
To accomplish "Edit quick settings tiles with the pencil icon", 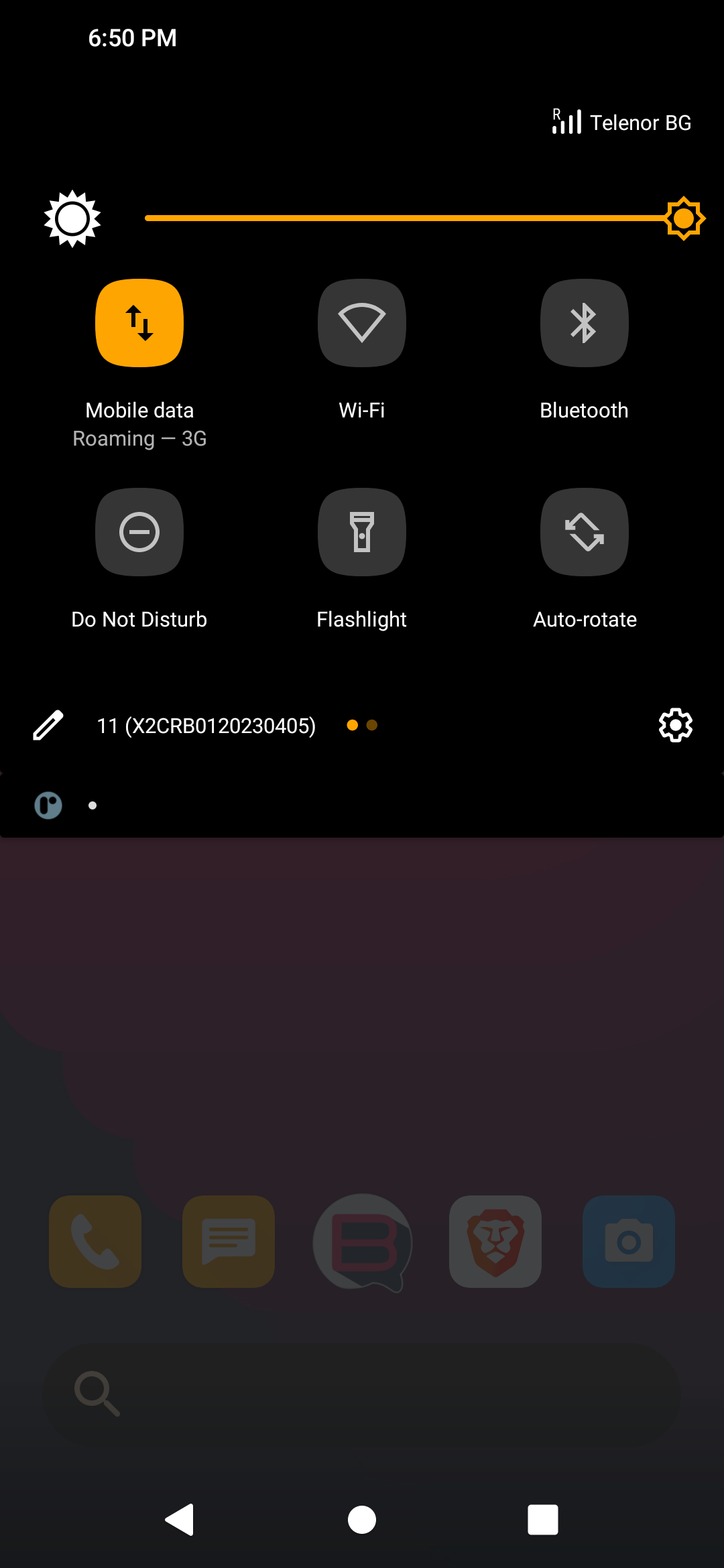I will (48, 725).
